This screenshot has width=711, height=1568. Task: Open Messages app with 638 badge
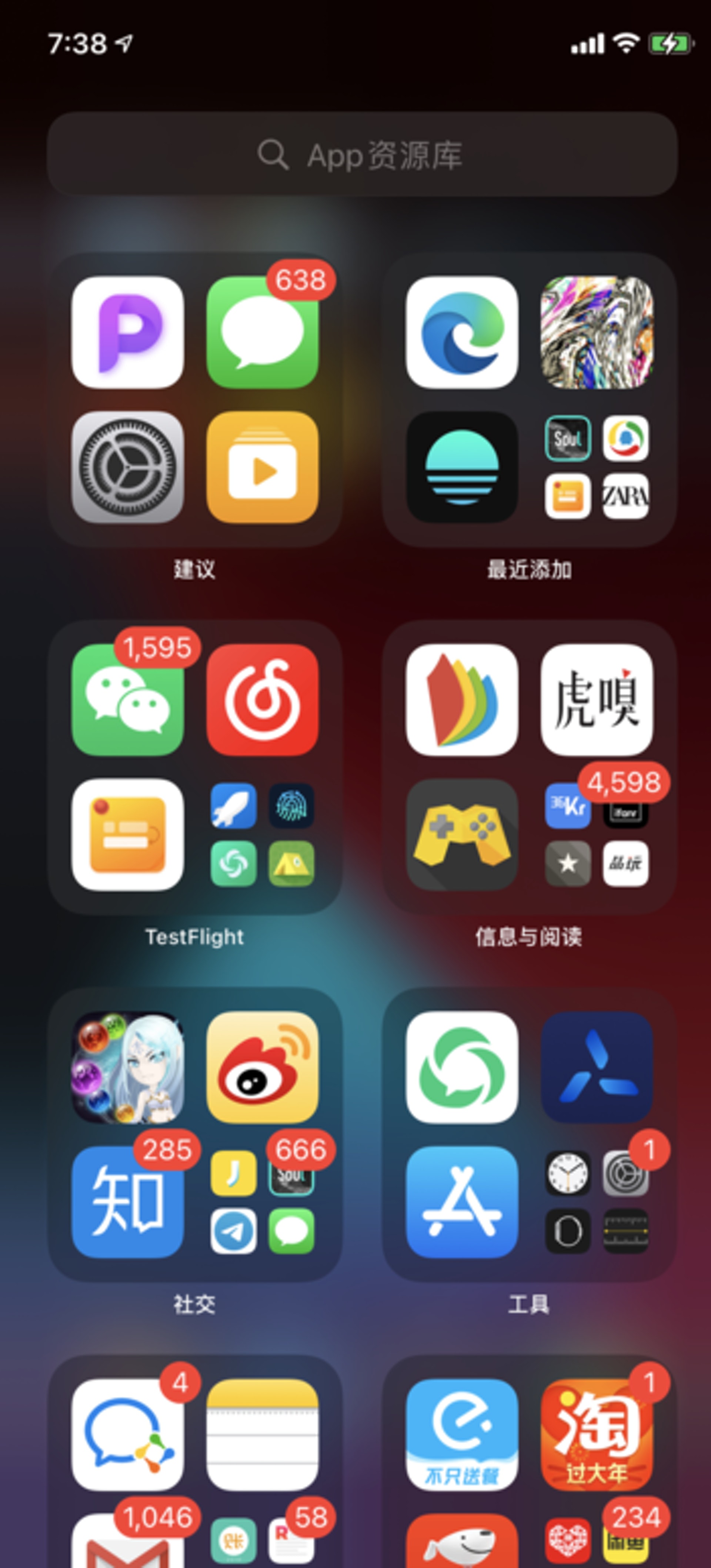262,332
